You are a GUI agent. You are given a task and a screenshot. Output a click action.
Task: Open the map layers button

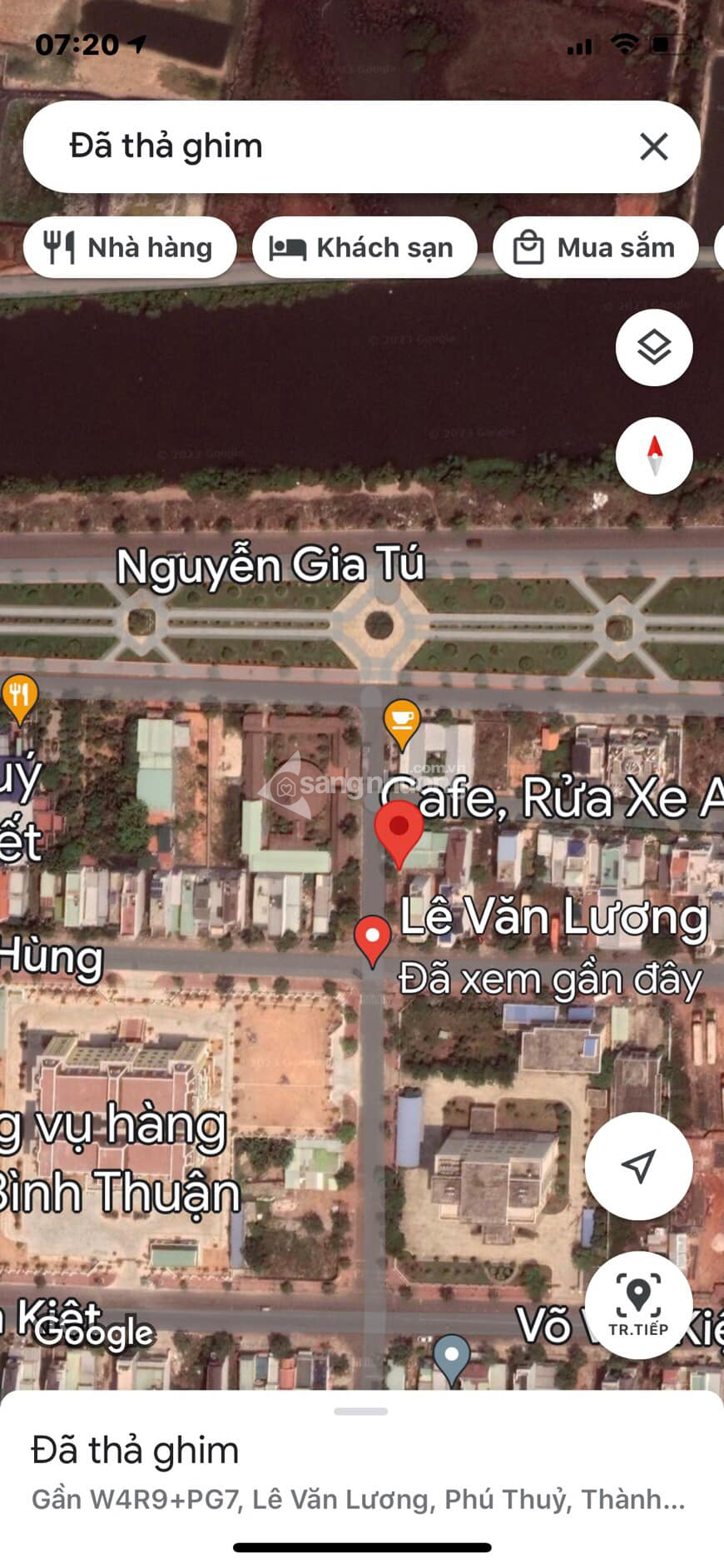point(654,347)
